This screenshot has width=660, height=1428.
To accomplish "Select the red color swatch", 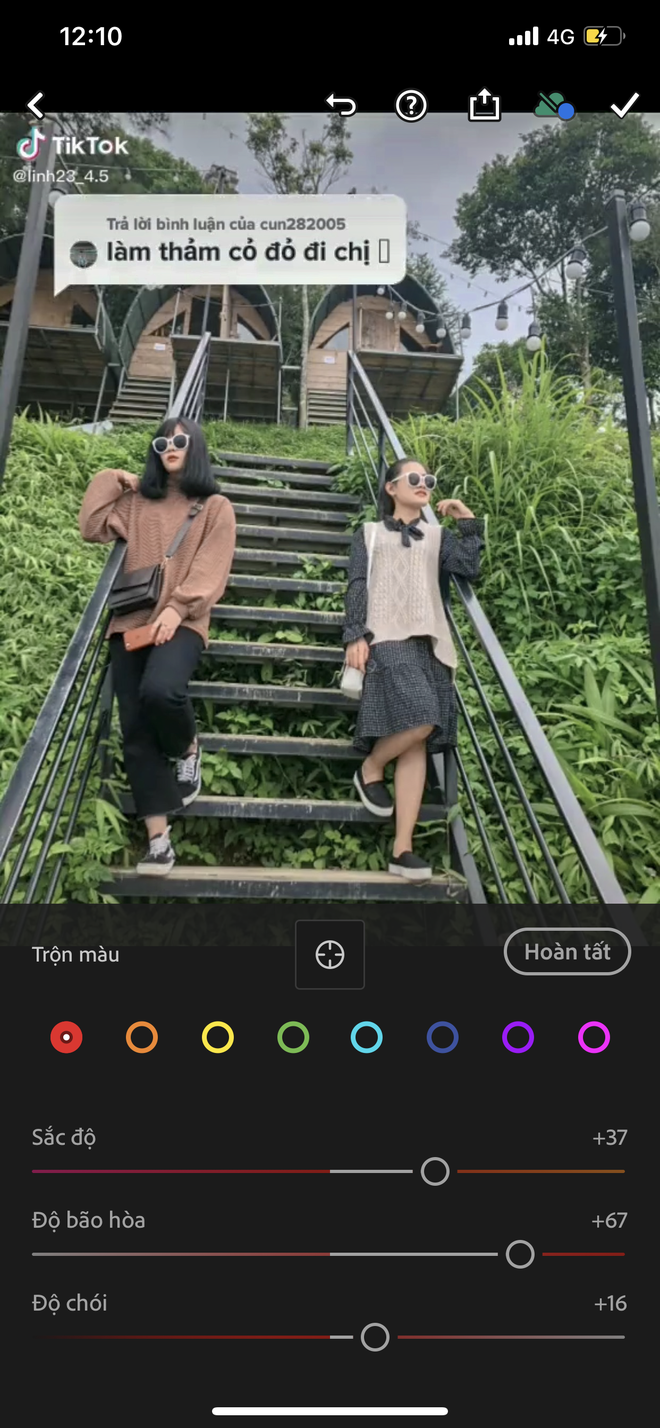I will click(66, 1037).
